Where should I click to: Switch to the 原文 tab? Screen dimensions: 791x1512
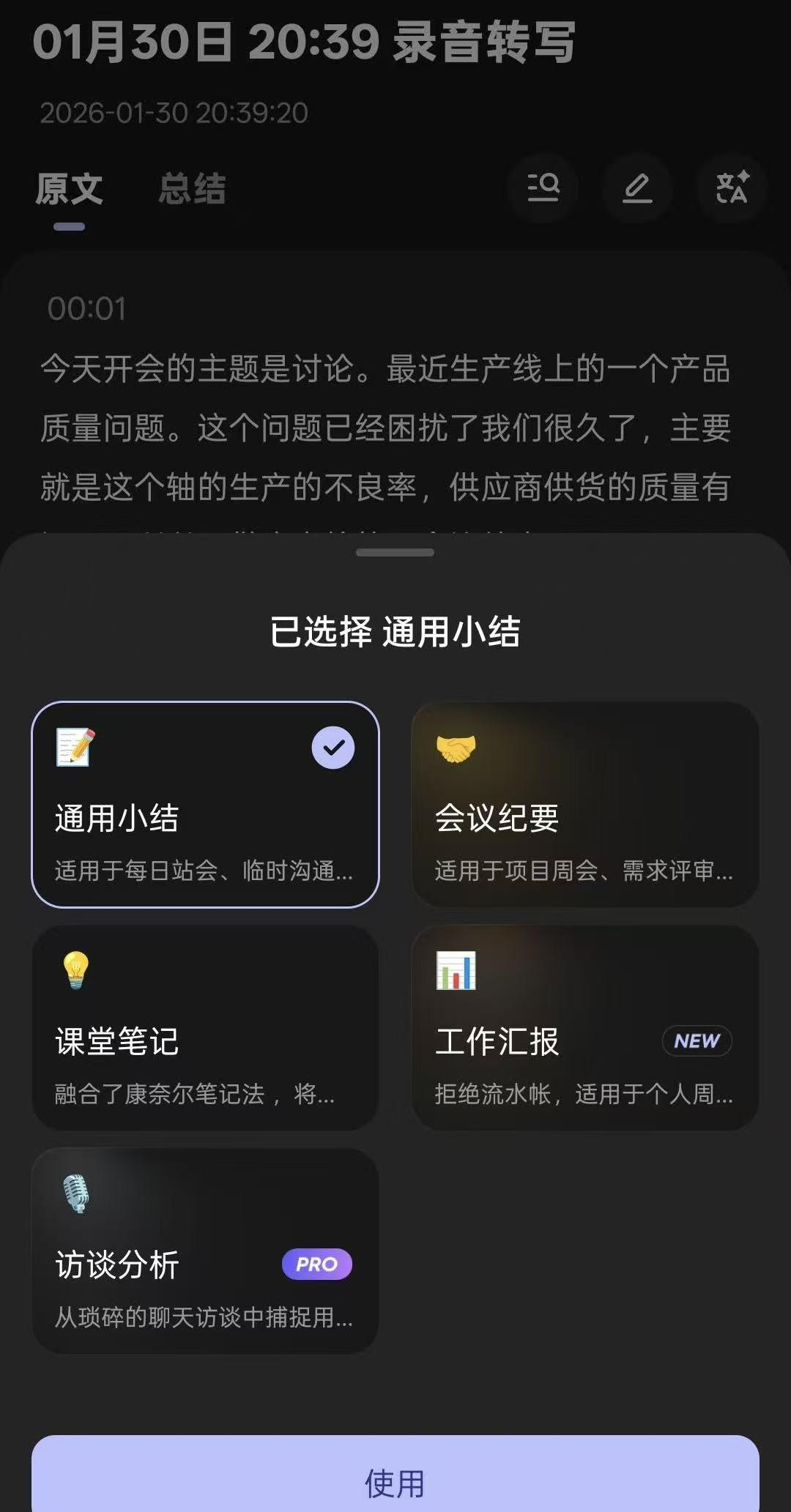[69, 189]
